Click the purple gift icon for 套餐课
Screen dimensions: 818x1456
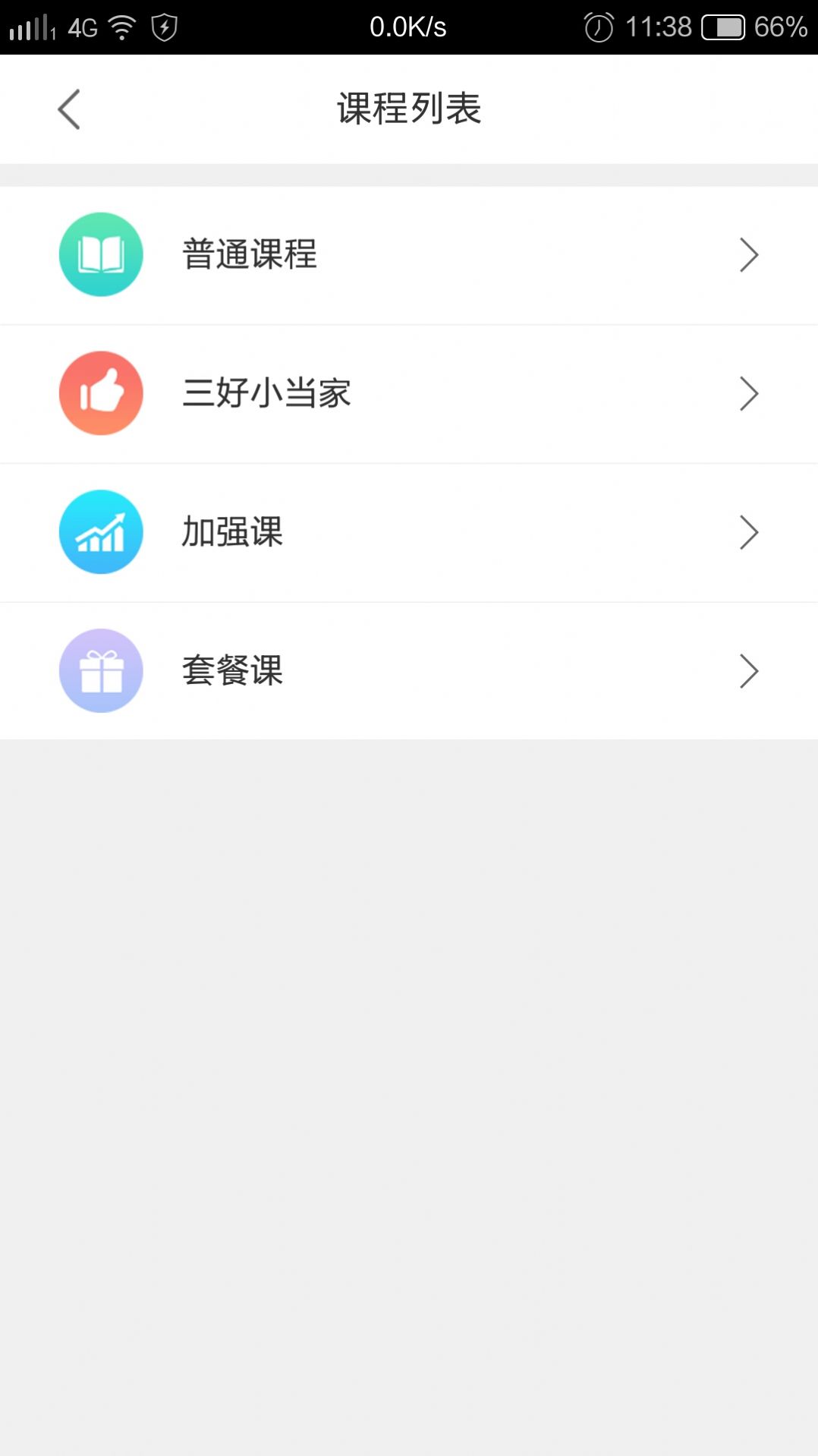101,671
